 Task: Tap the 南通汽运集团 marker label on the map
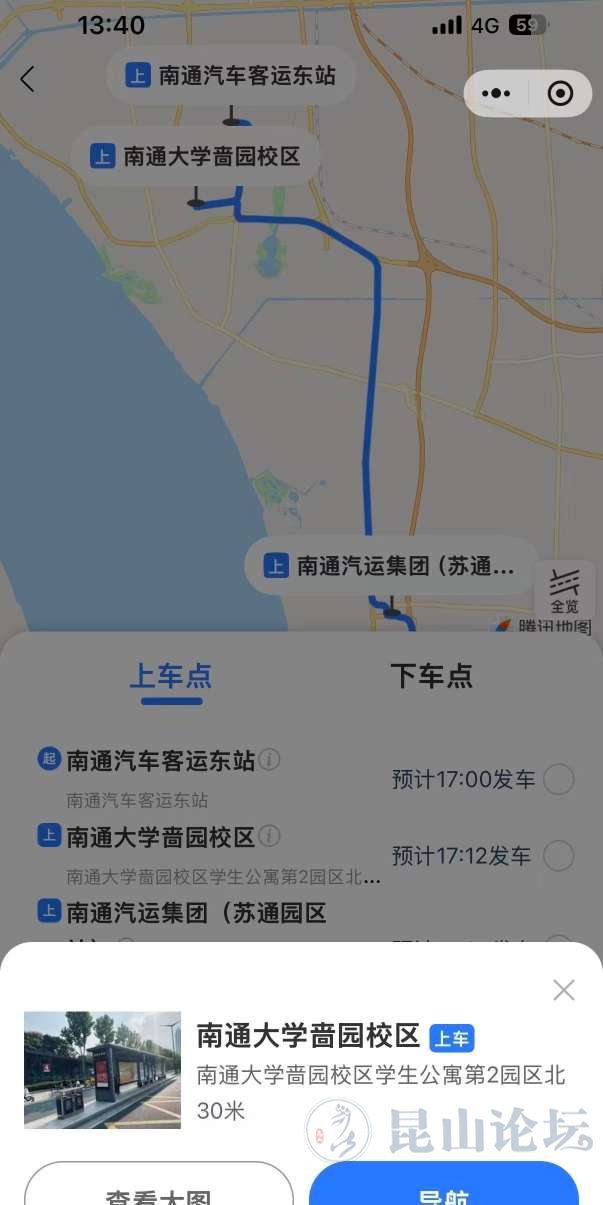point(392,566)
